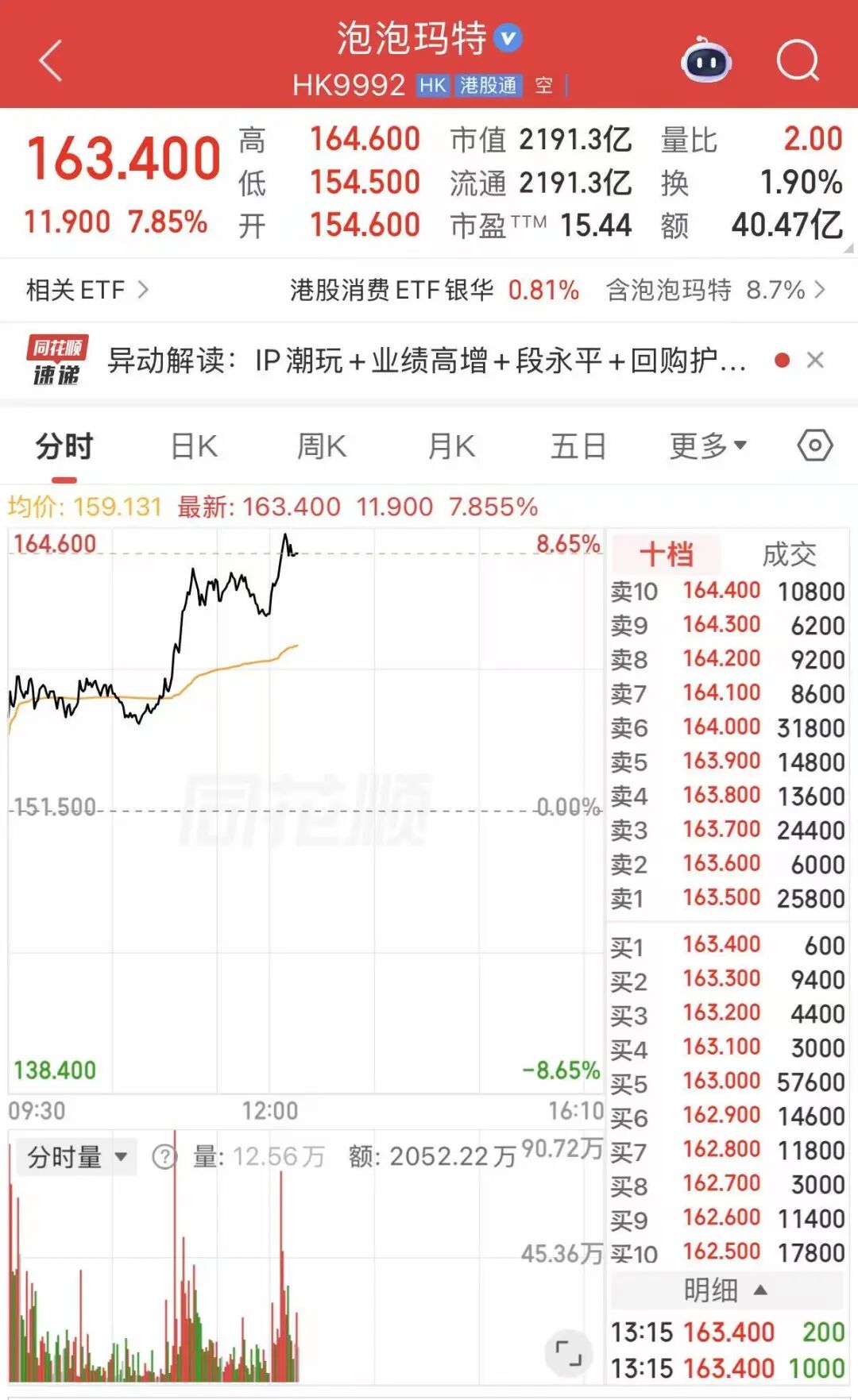The width and height of the screenshot is (858, 1400).
Task: Open the search magnifier icon
Action: click(797, 60)
